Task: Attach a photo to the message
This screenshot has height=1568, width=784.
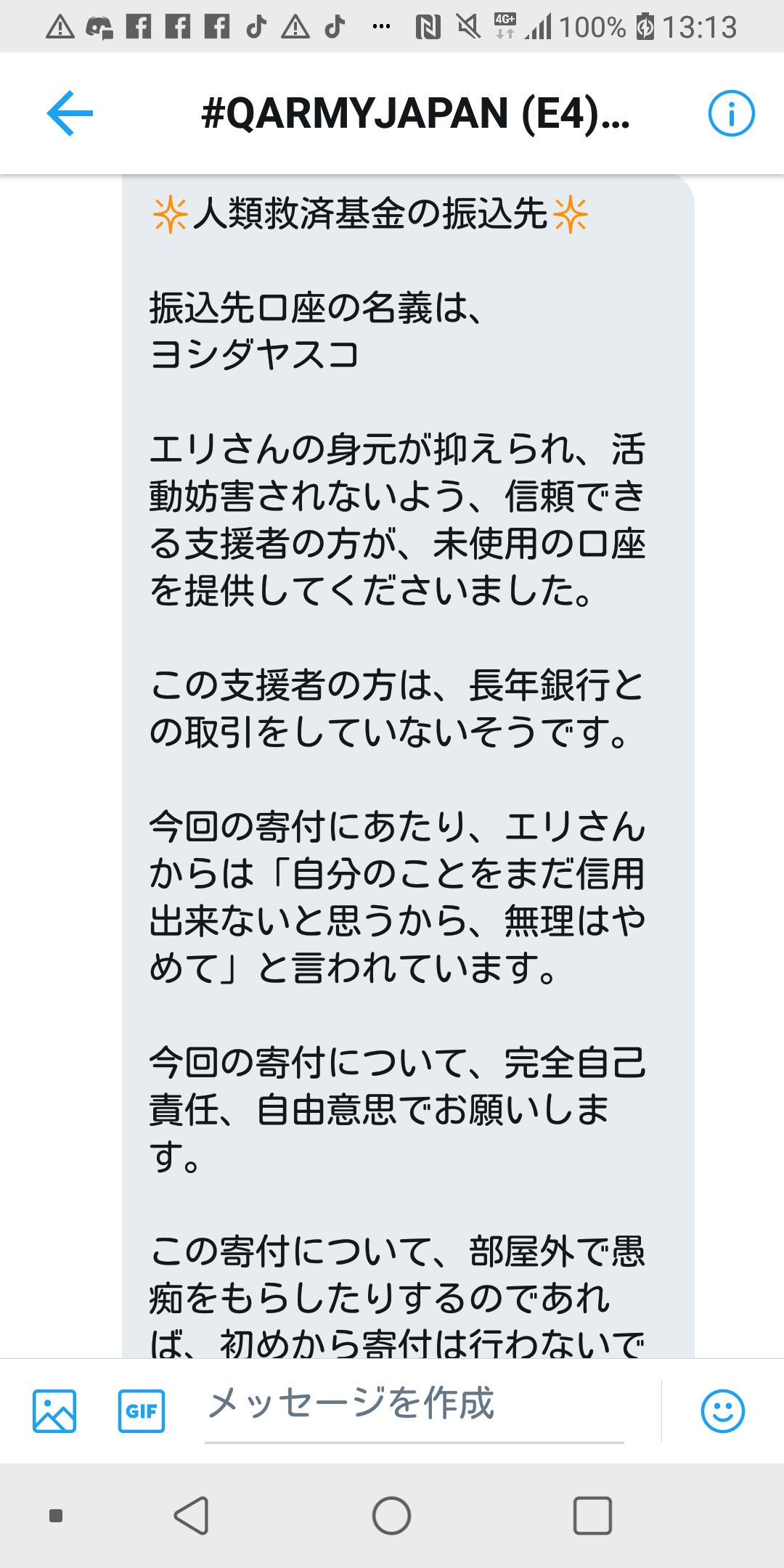Action: pyautogui.click(x=54, y=1410)
